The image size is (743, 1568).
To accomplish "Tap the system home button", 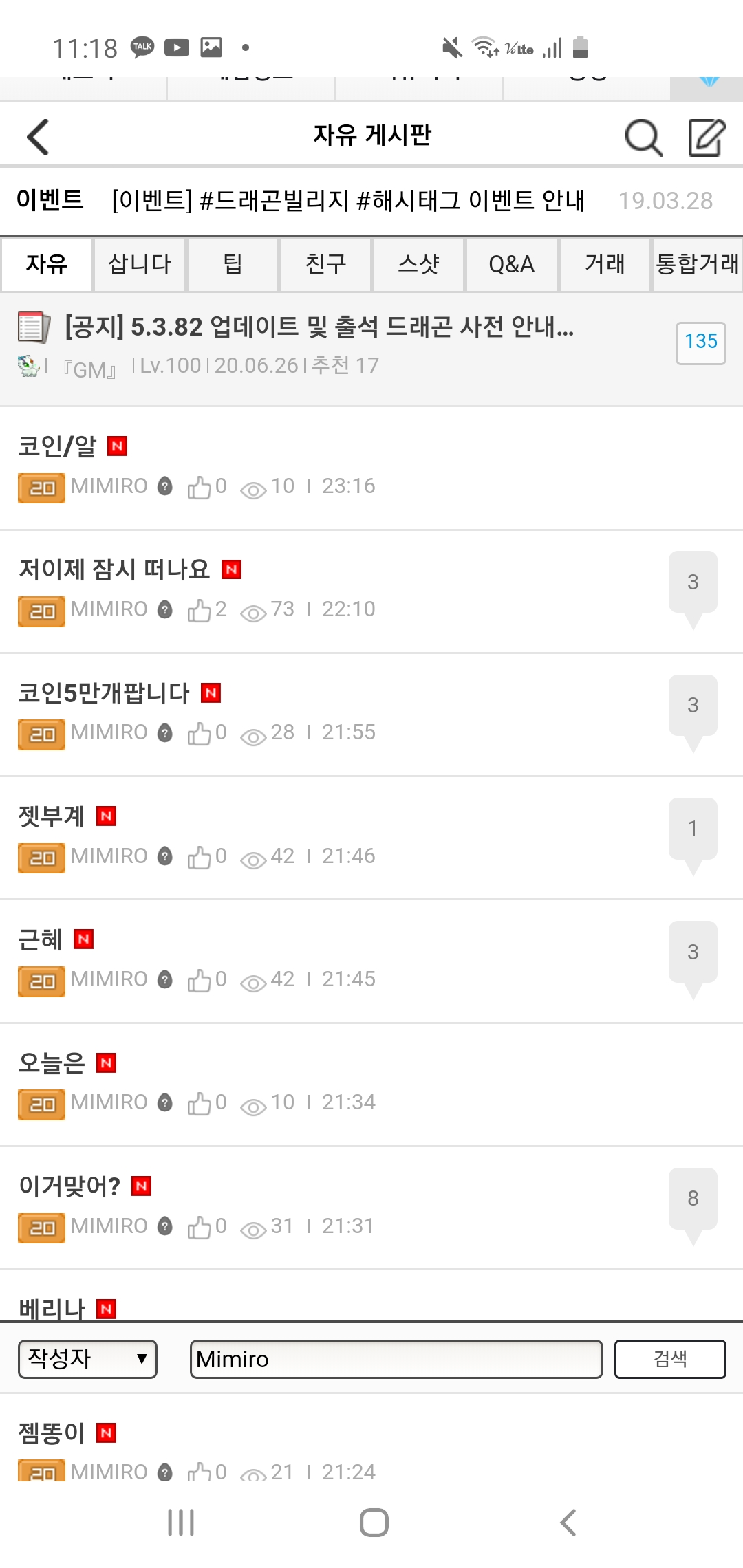I will coord(374,1523).
